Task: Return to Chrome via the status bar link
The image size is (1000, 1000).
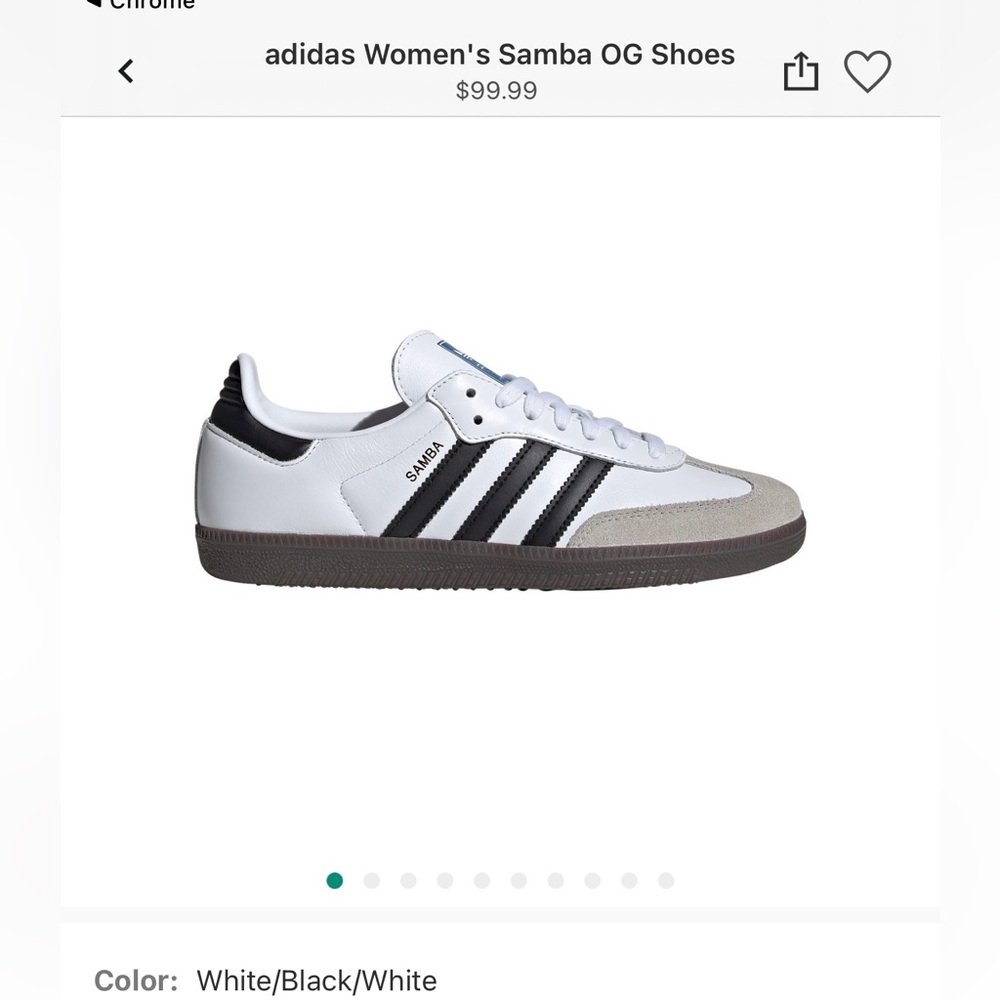Action: 150,5
